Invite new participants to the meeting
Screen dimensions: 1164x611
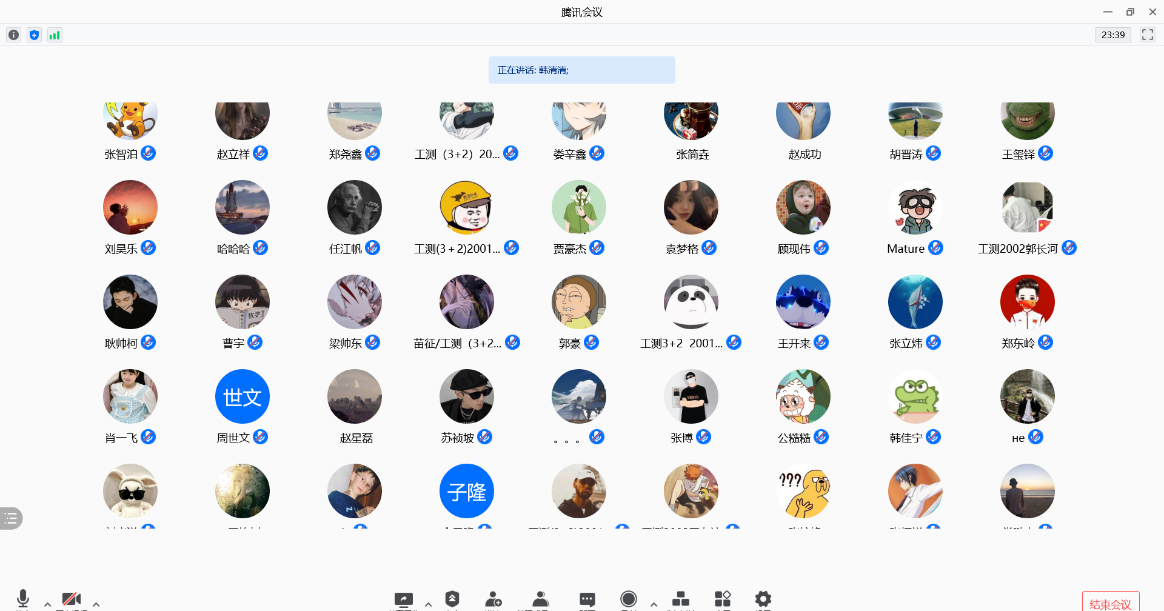493,599
